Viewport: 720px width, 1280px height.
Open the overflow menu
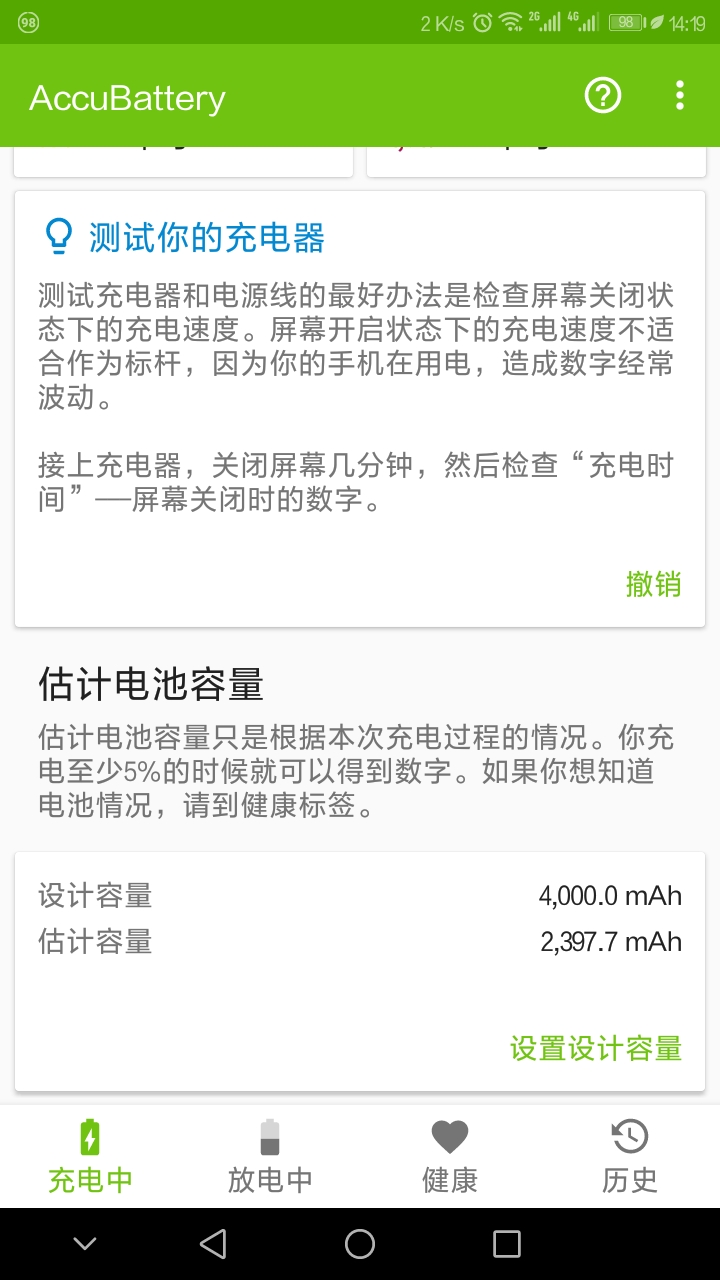click(x=680, y=96)
